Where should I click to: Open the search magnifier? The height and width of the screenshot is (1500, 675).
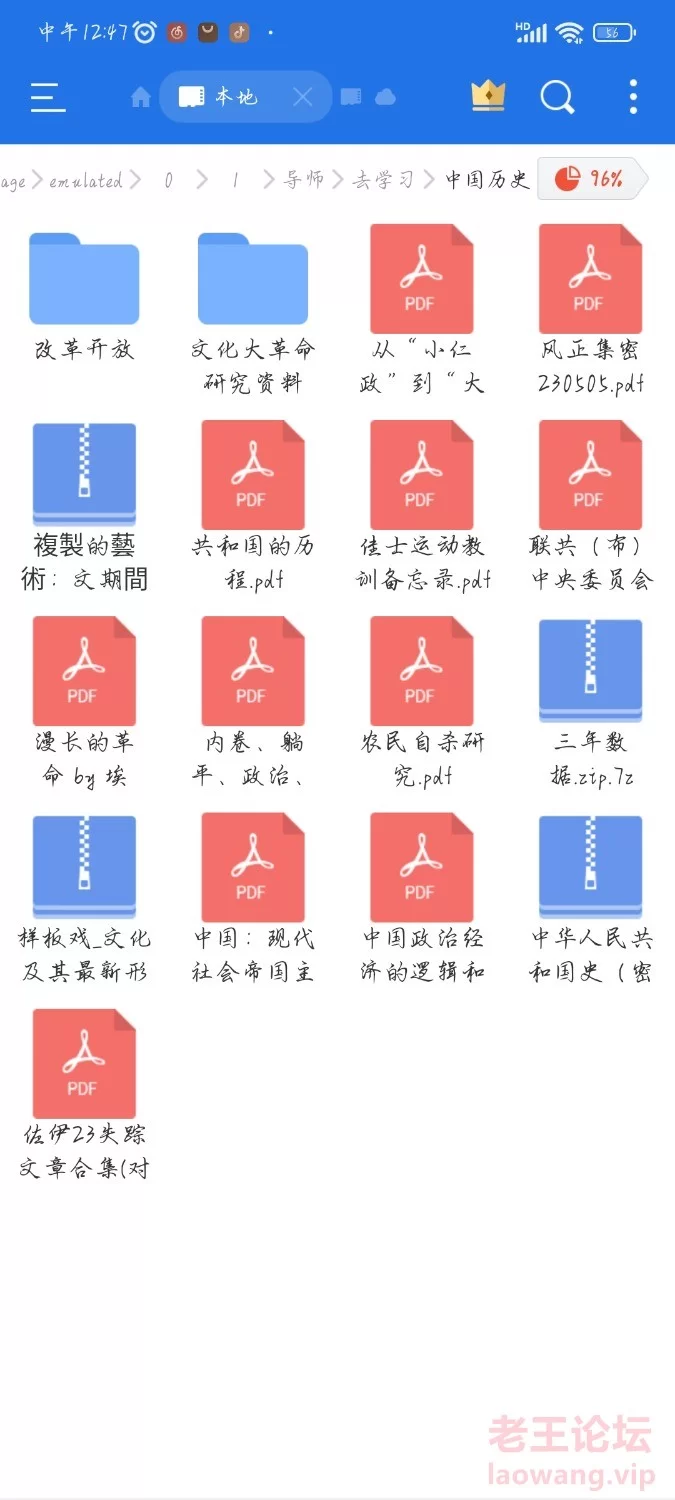tap(557, 97)
